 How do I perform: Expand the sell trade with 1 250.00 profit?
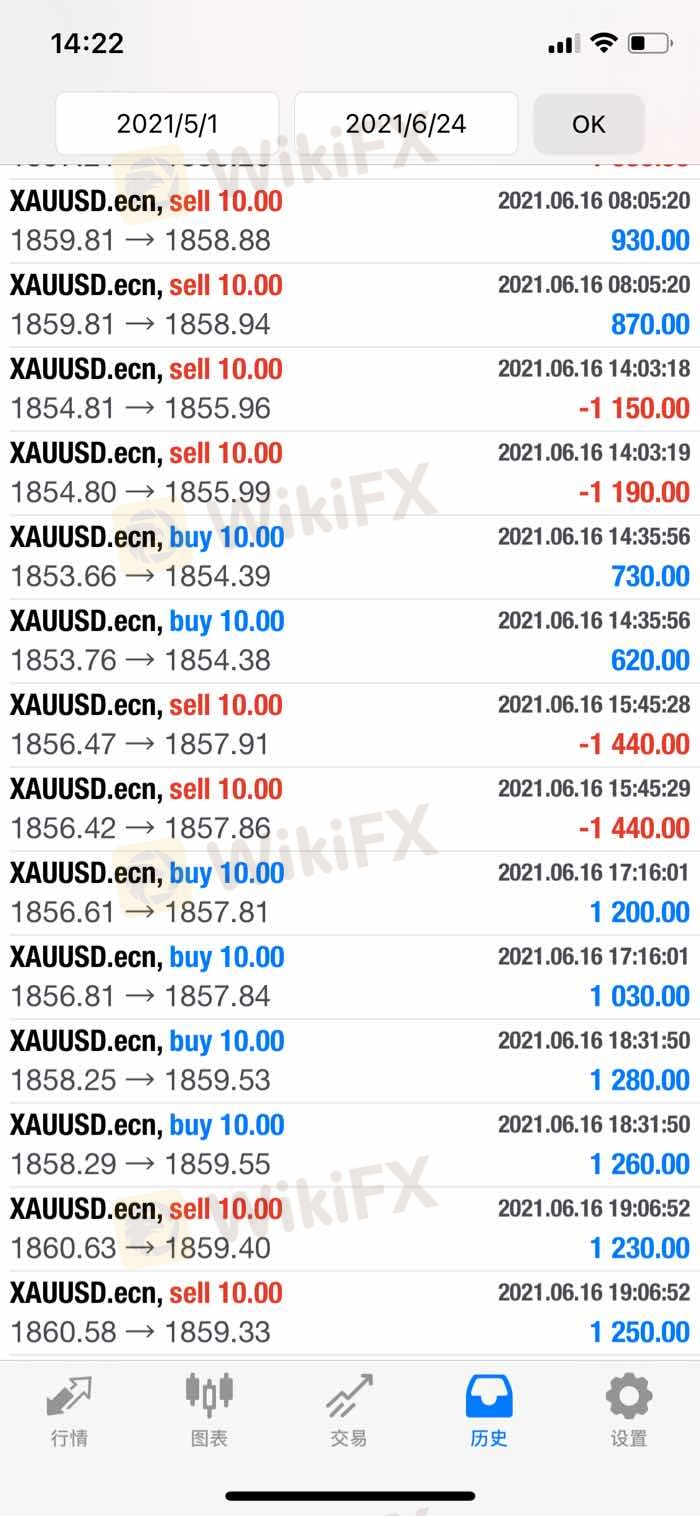tap(350, 1313)
